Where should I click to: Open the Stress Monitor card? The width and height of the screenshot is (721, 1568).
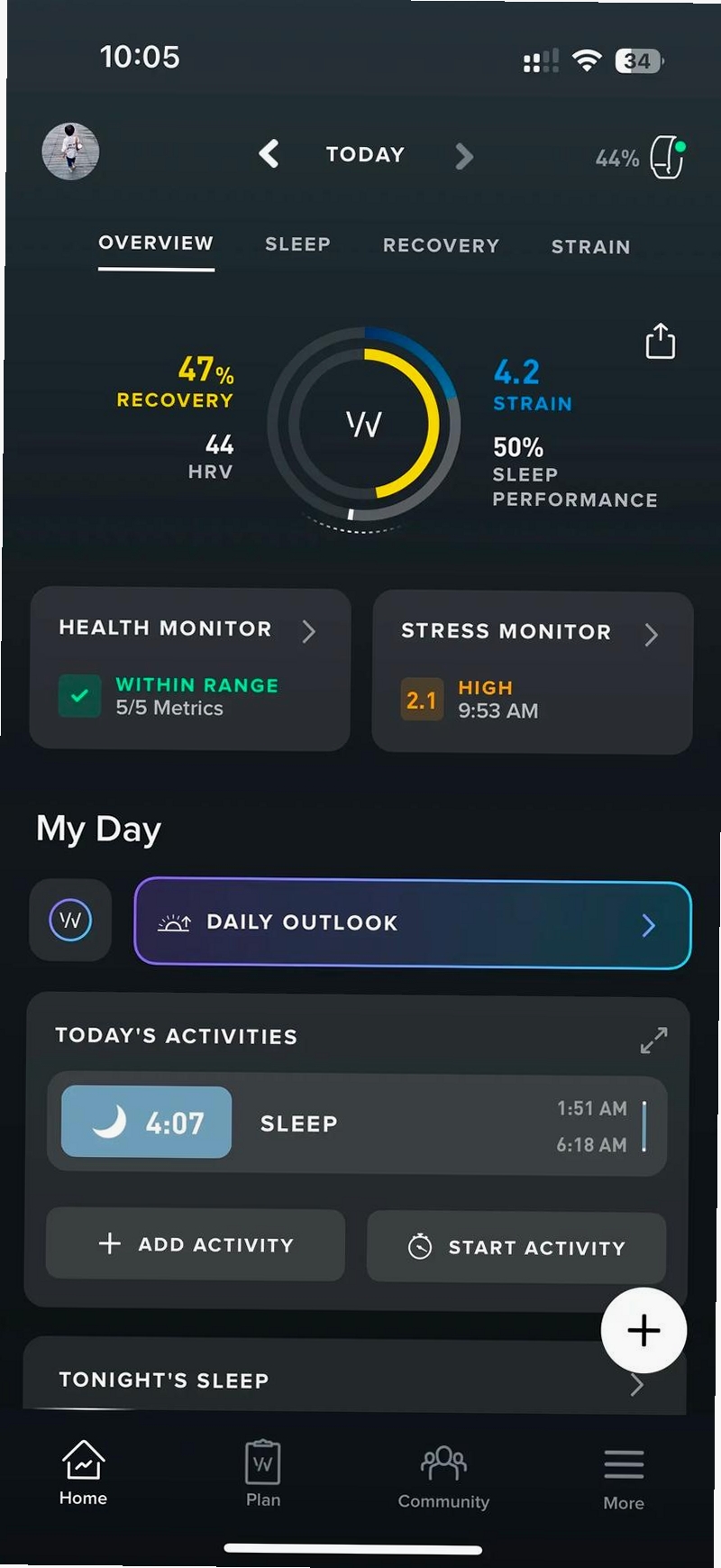532,673
